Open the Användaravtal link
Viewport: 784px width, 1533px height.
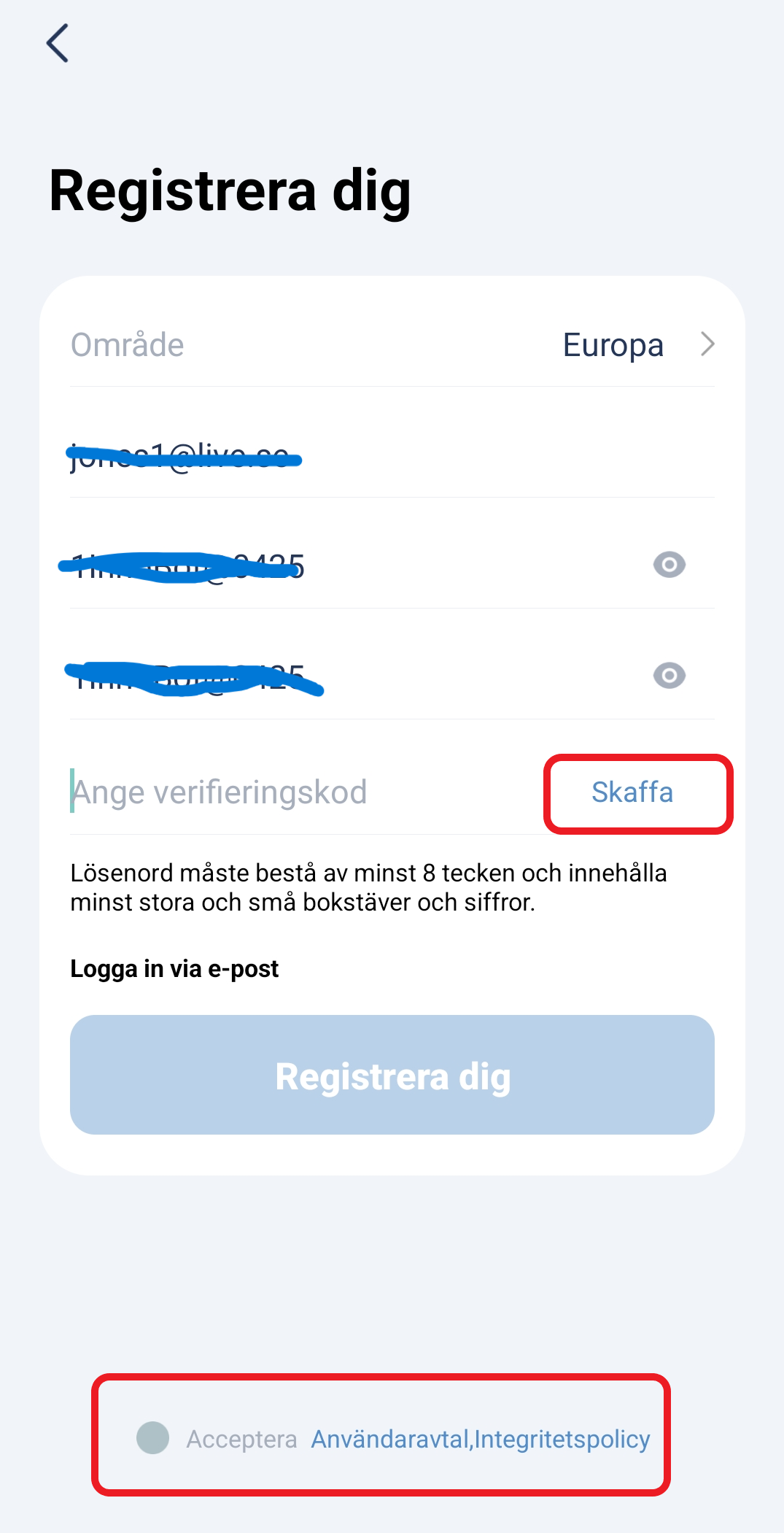(x=391, y=1439)
